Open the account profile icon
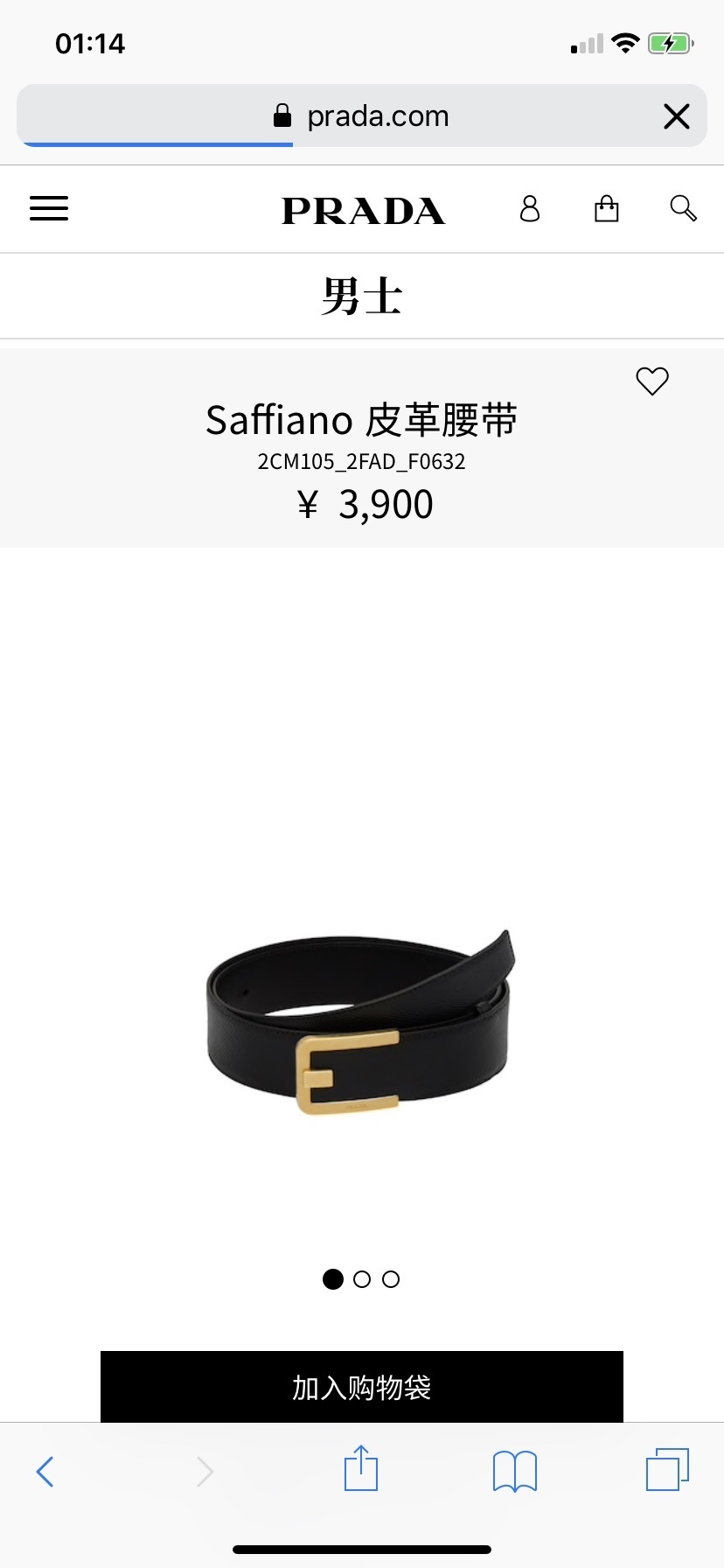The width and height of the screenshot is (724, 1568). [530, 209]
